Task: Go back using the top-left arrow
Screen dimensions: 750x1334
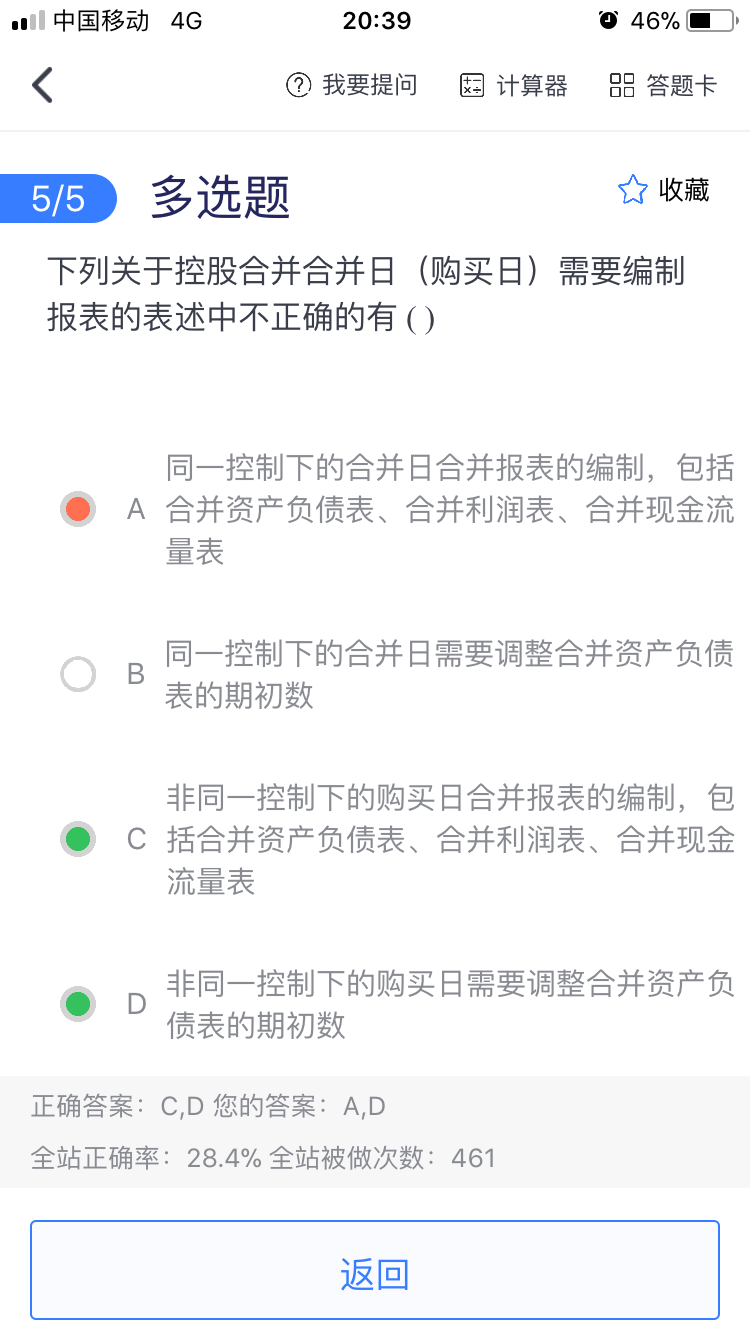Action: (x=42, y=86)
